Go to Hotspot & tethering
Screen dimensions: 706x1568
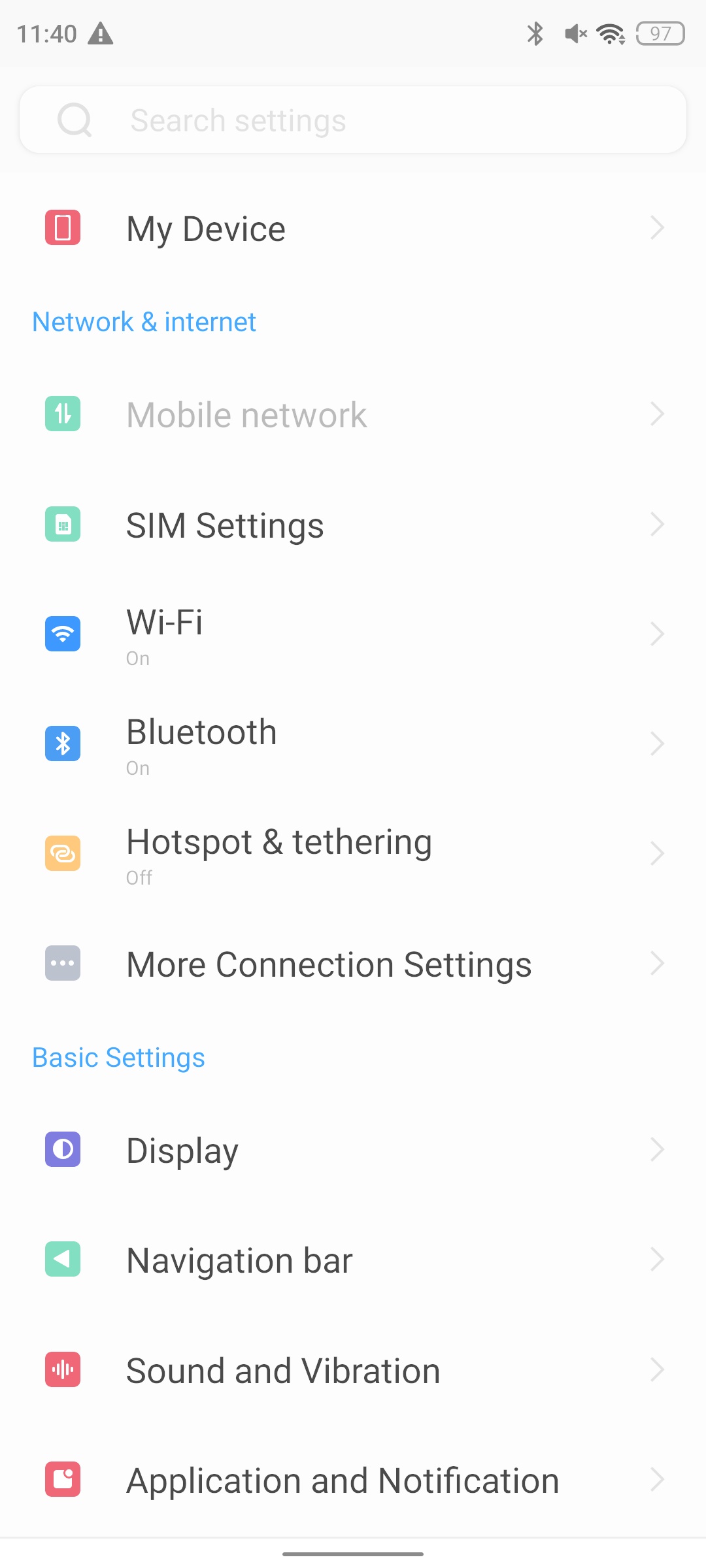click(353, 854)
